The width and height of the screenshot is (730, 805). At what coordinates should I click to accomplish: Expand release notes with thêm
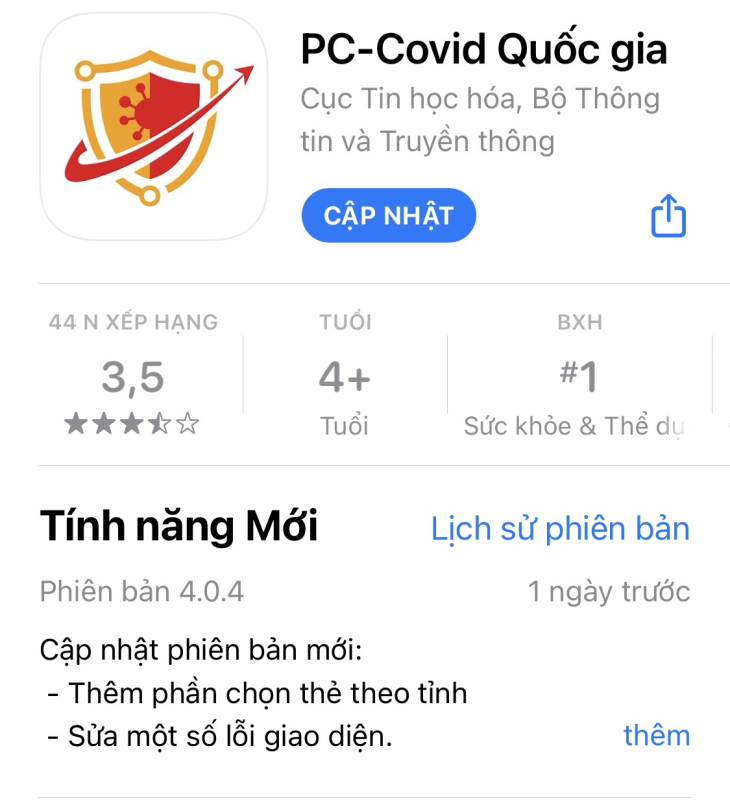[656, 736]
